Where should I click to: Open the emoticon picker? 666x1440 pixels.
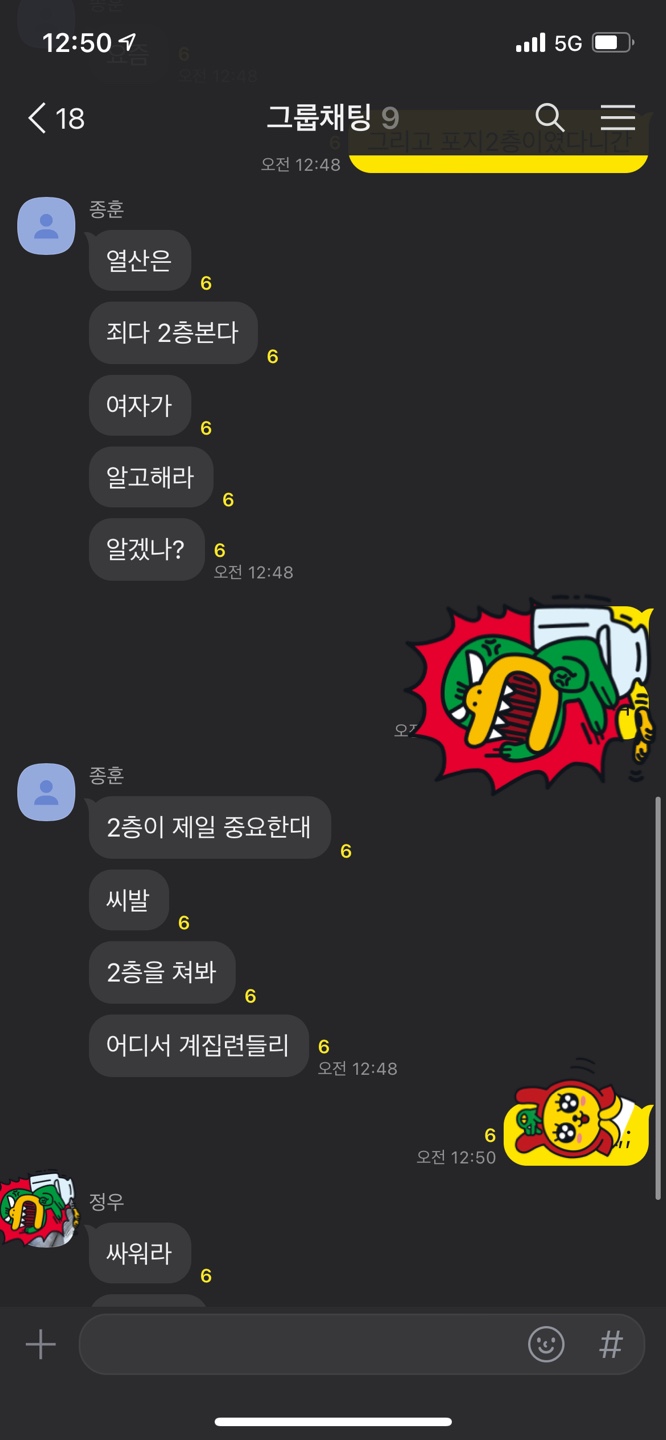coord(546,1345)
